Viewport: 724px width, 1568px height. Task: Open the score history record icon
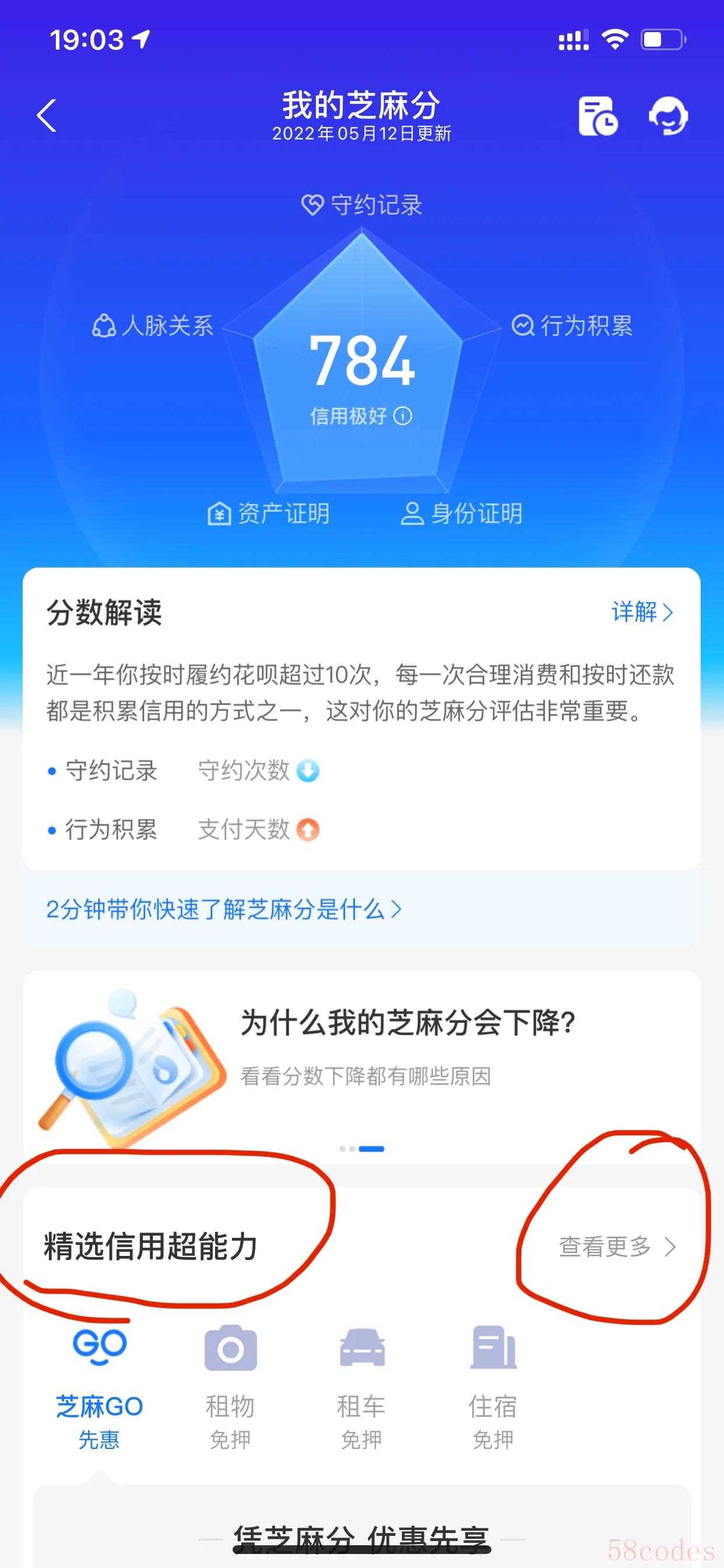tap(597, 116)
